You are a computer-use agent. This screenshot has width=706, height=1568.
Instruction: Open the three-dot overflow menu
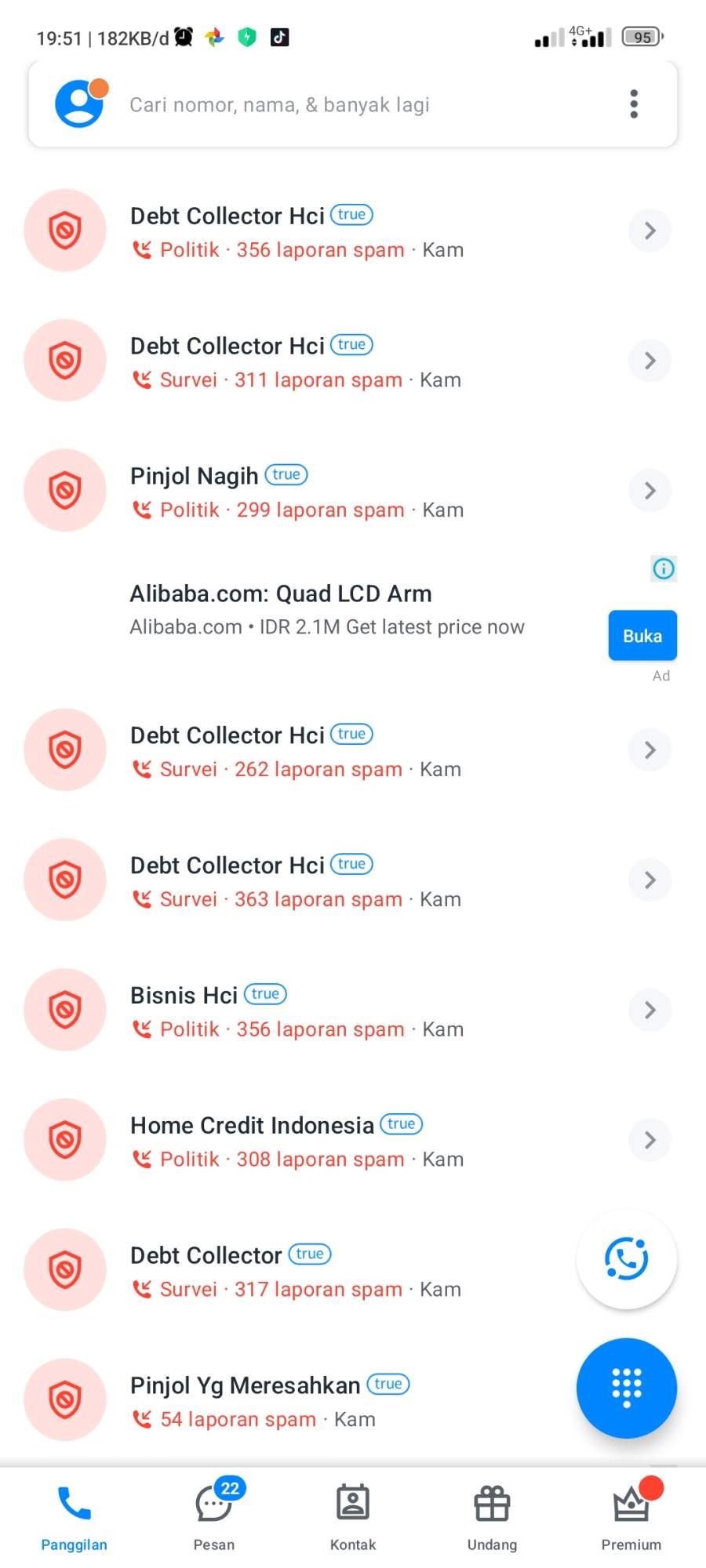coord(634,104)
